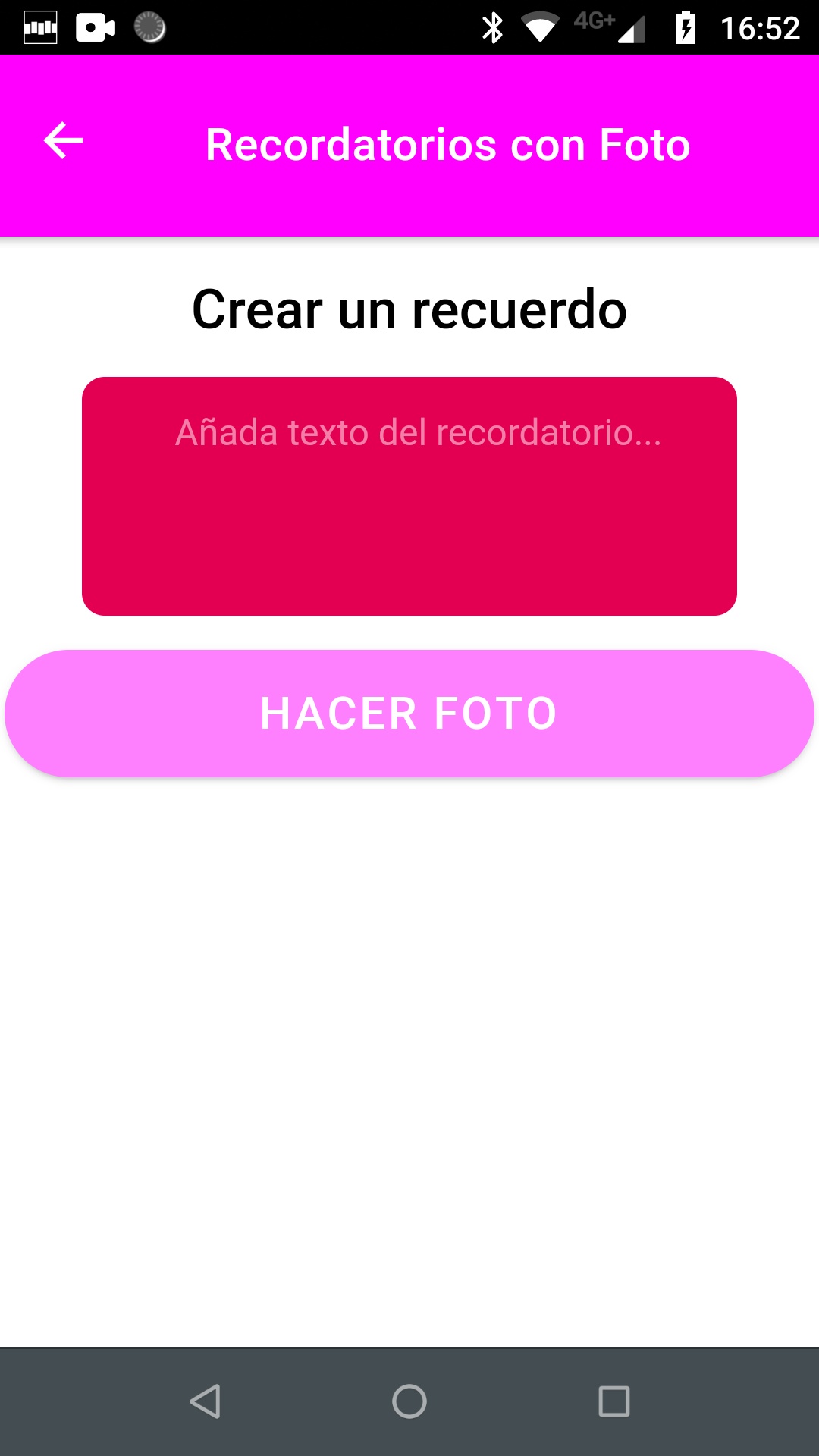Image resolution: width=819 pixels, height=1456 pixels.
Task: Tap the system home button
Action: 409,1401
